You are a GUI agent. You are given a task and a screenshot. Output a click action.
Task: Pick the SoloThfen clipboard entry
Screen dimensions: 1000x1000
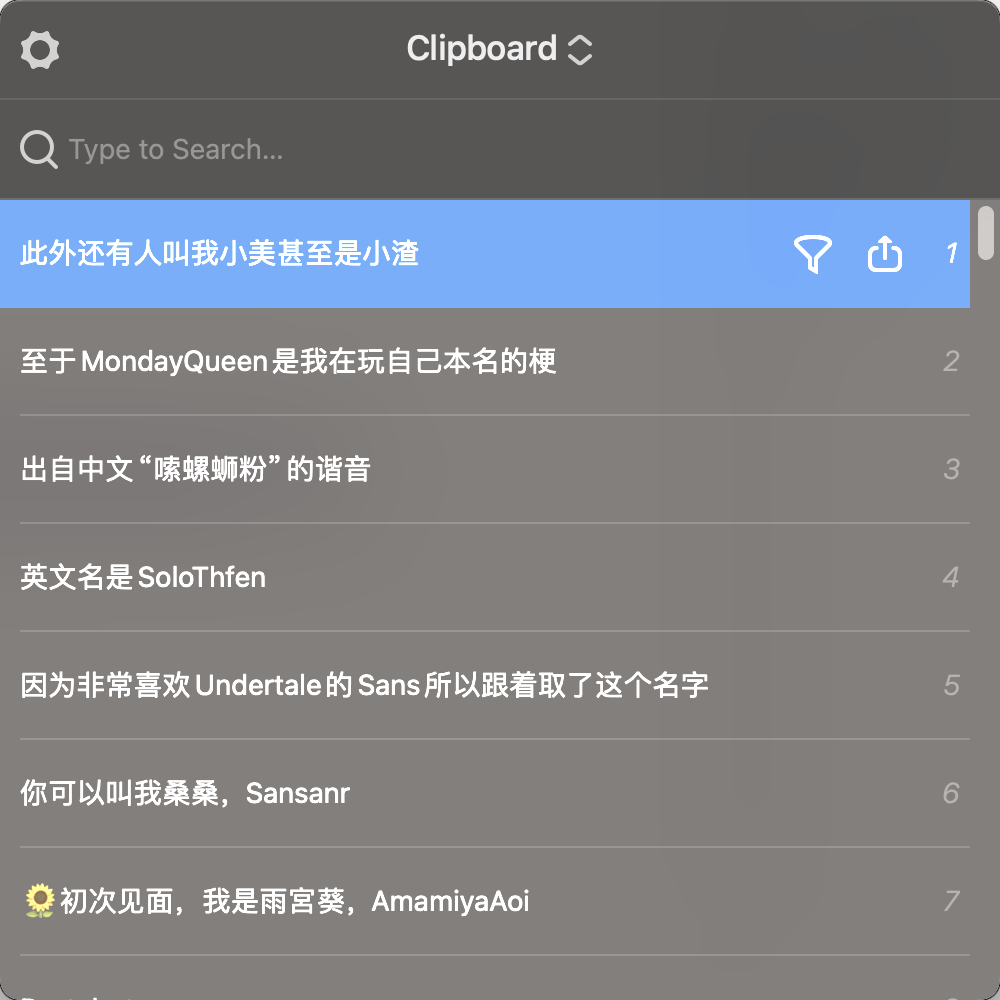coord(143,577)
